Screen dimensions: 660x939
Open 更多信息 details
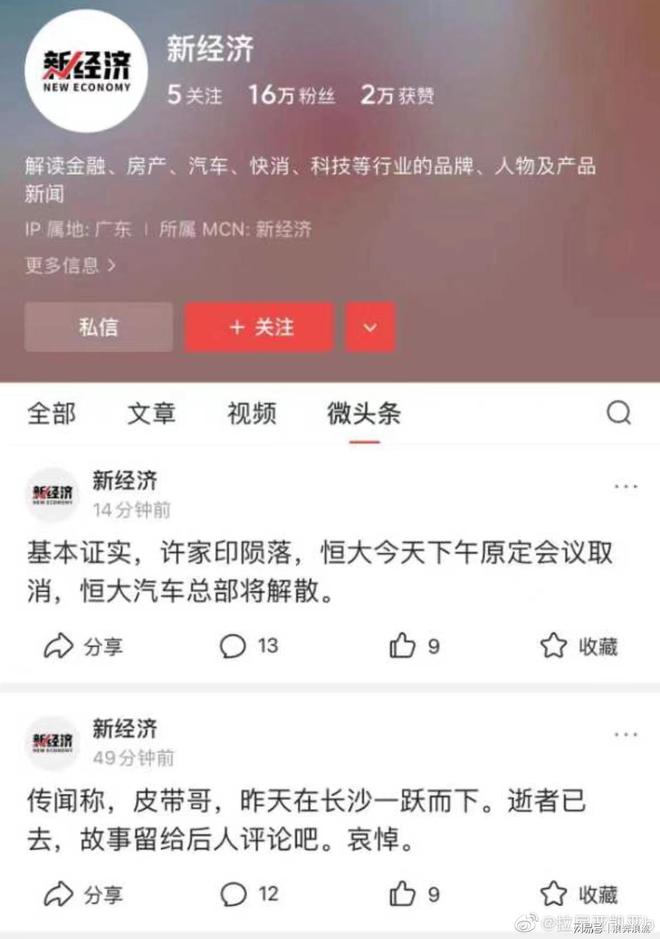pyautogui.click(x=71, y=266)
